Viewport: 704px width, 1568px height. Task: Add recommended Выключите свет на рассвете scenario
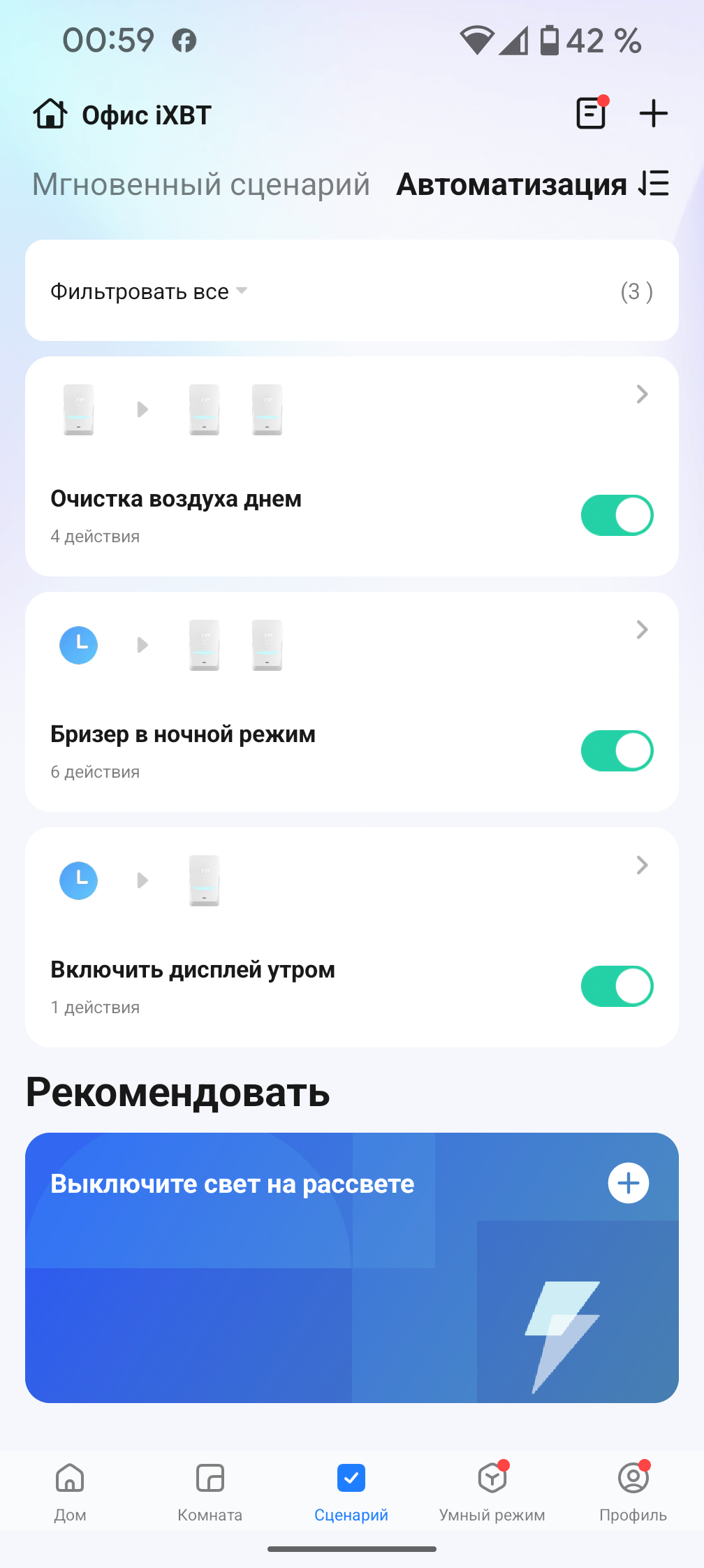coord(629,1183)
